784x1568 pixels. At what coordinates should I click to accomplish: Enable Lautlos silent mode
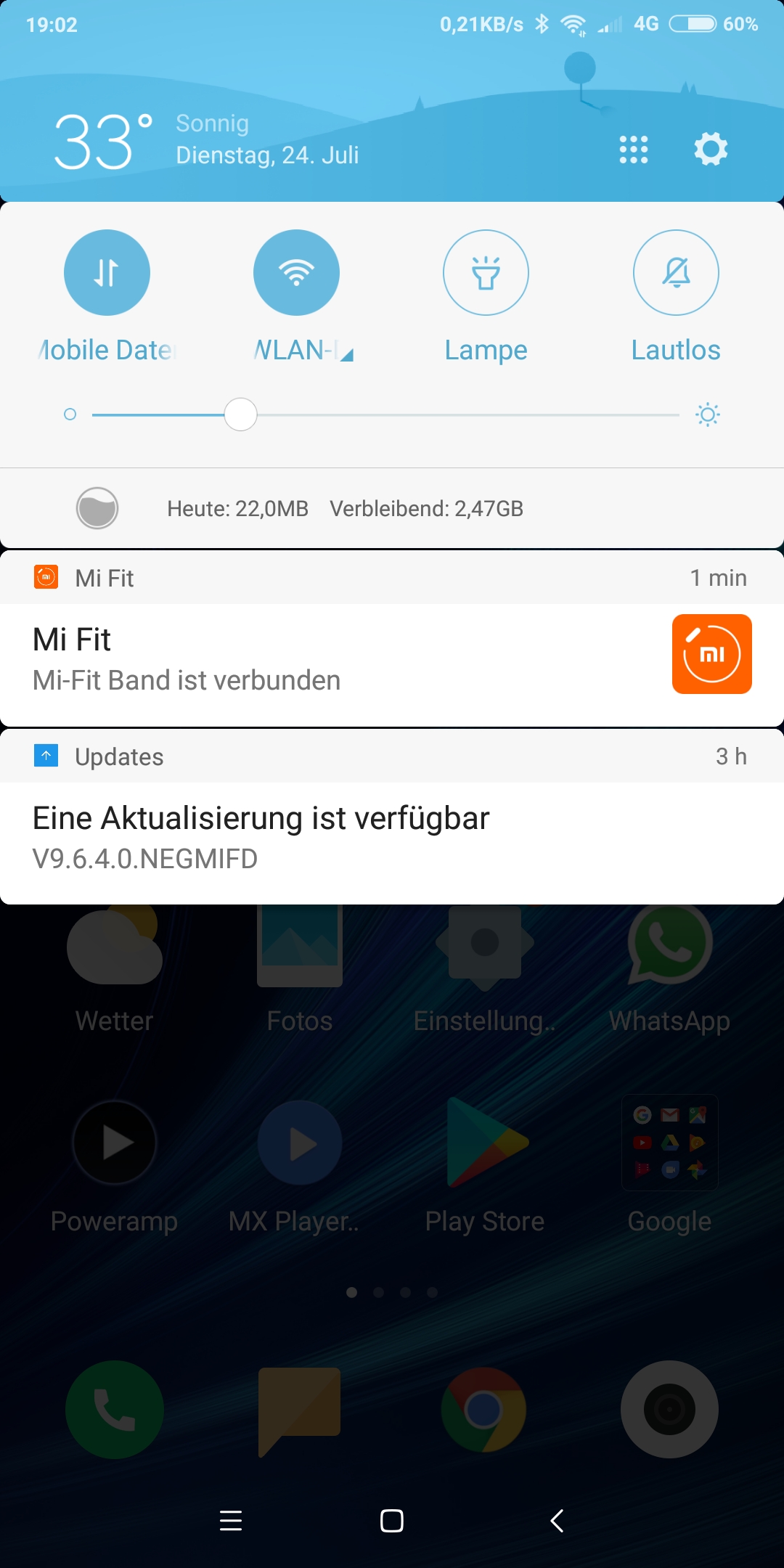(676, 273)
